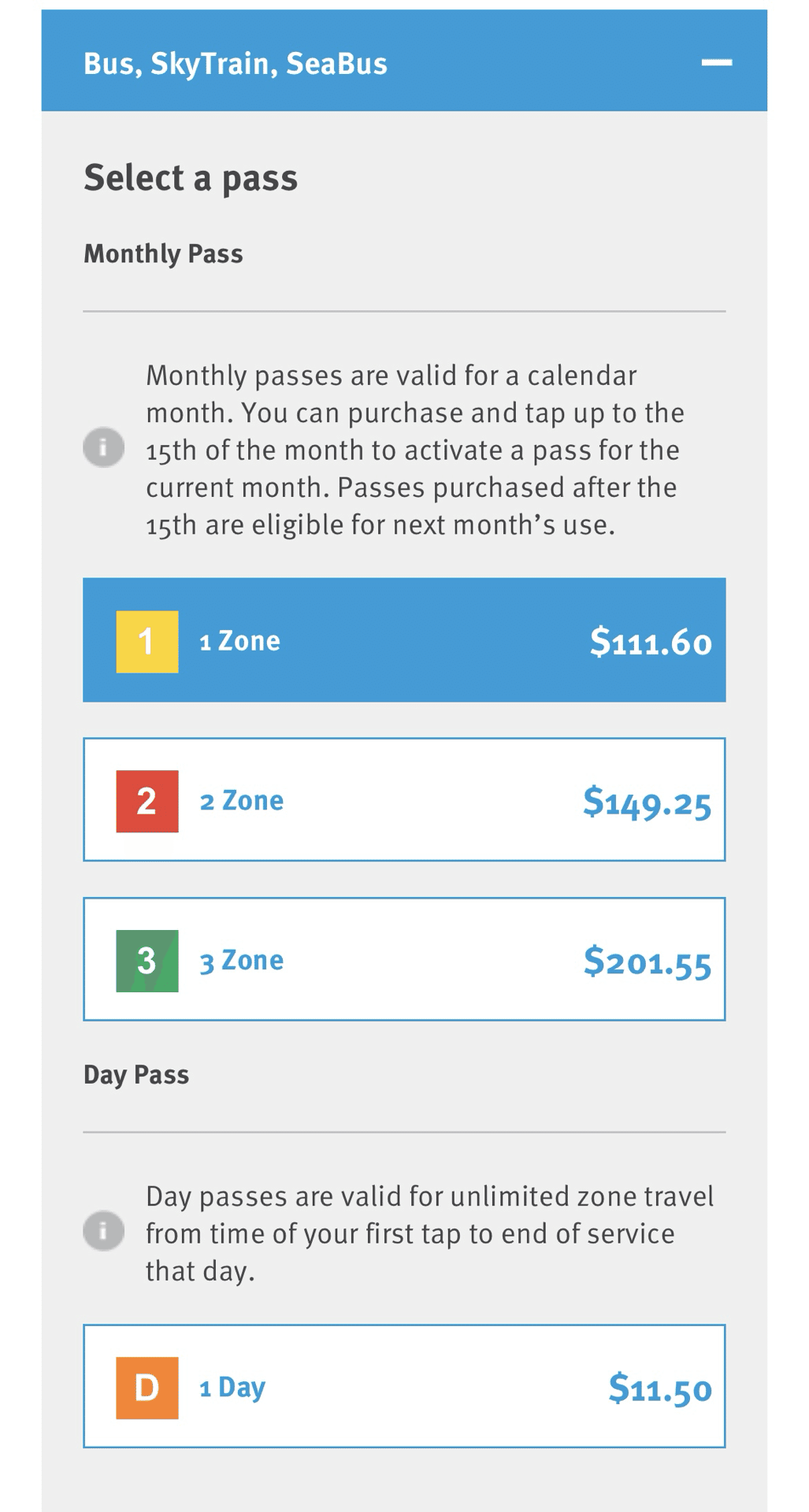Click the info icon beside Monthly Pass description
The height and width of the screenshot is (1512, 809).
click(103, 447)
